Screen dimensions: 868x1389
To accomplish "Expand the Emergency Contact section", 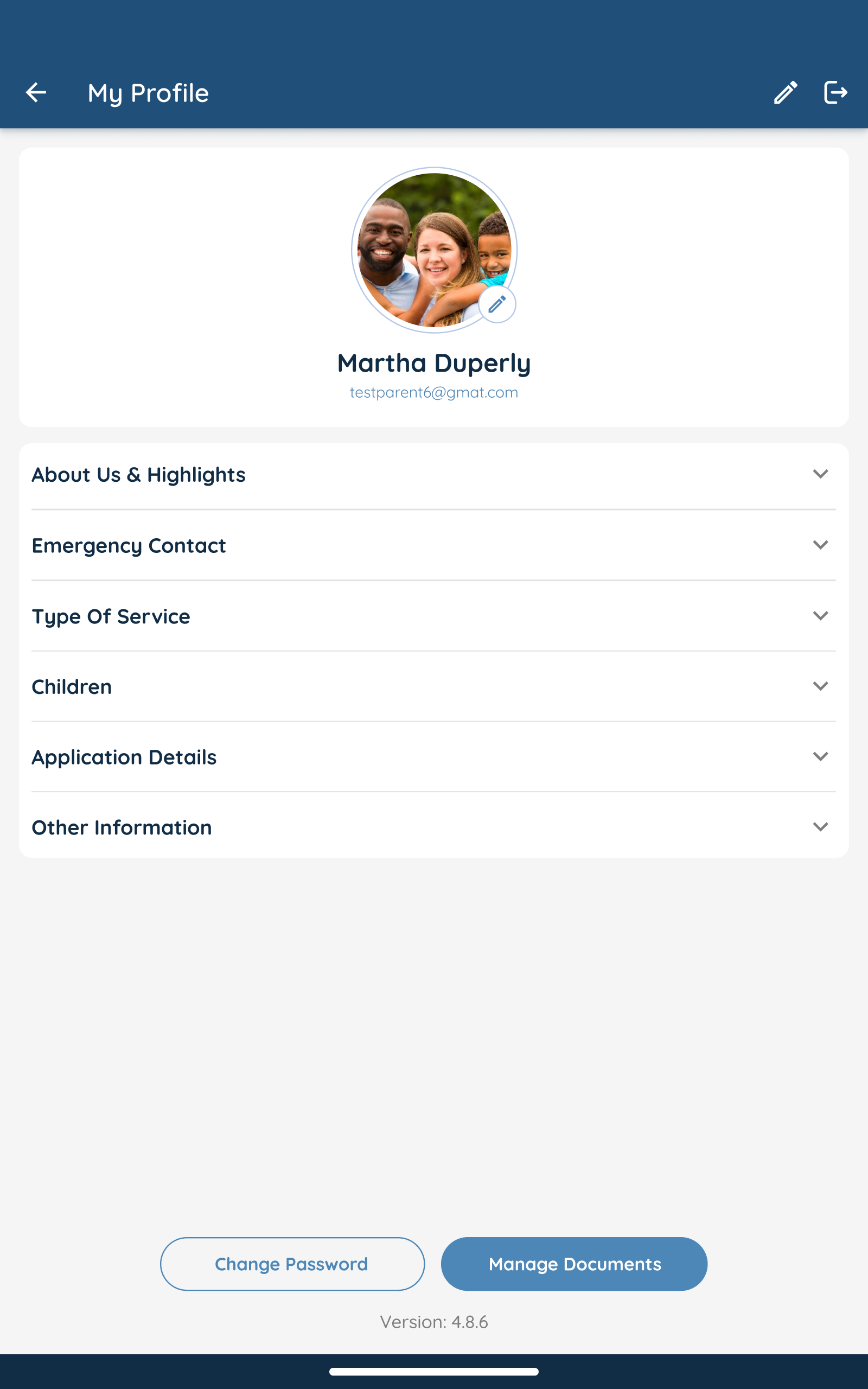I will click(820, 545).
